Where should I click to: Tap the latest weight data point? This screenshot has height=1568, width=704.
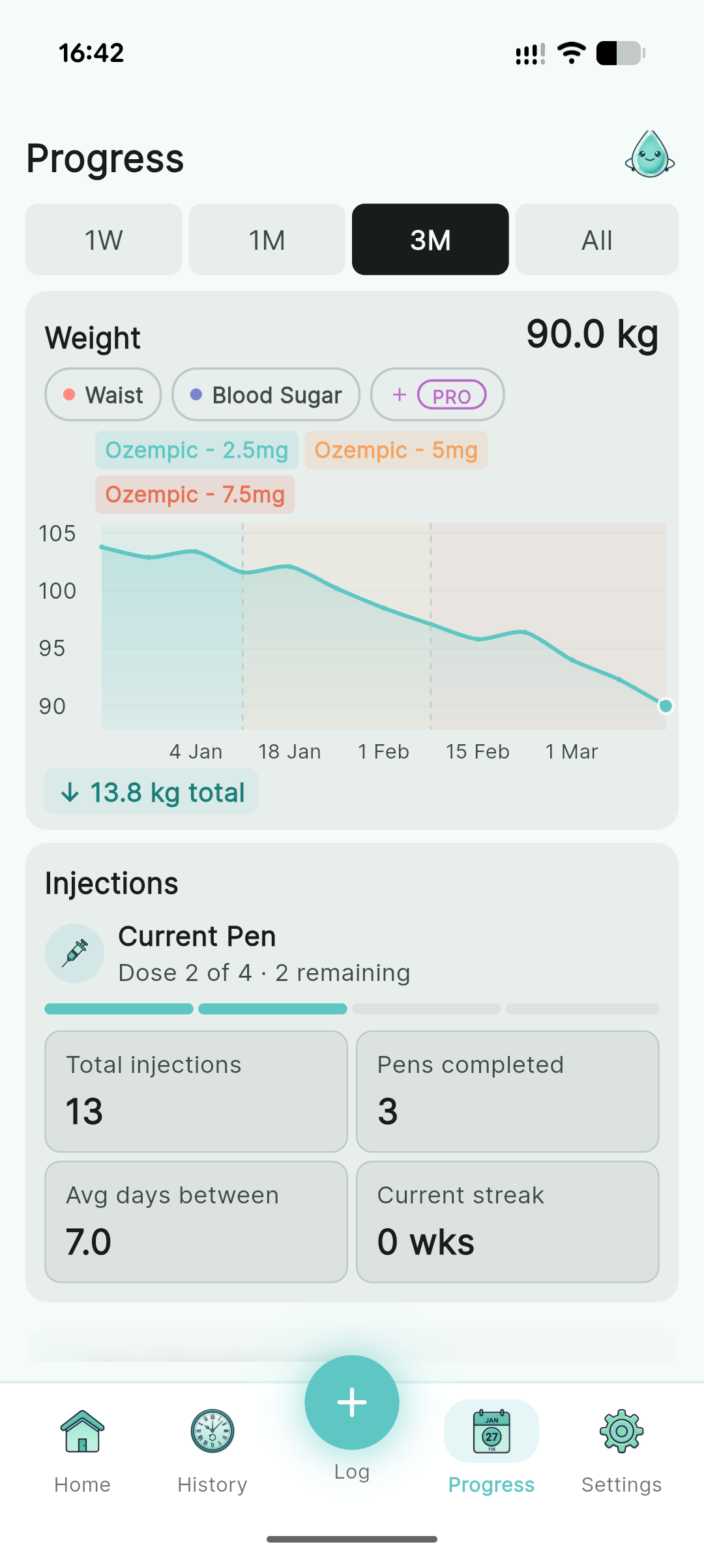tap(665, 706)
